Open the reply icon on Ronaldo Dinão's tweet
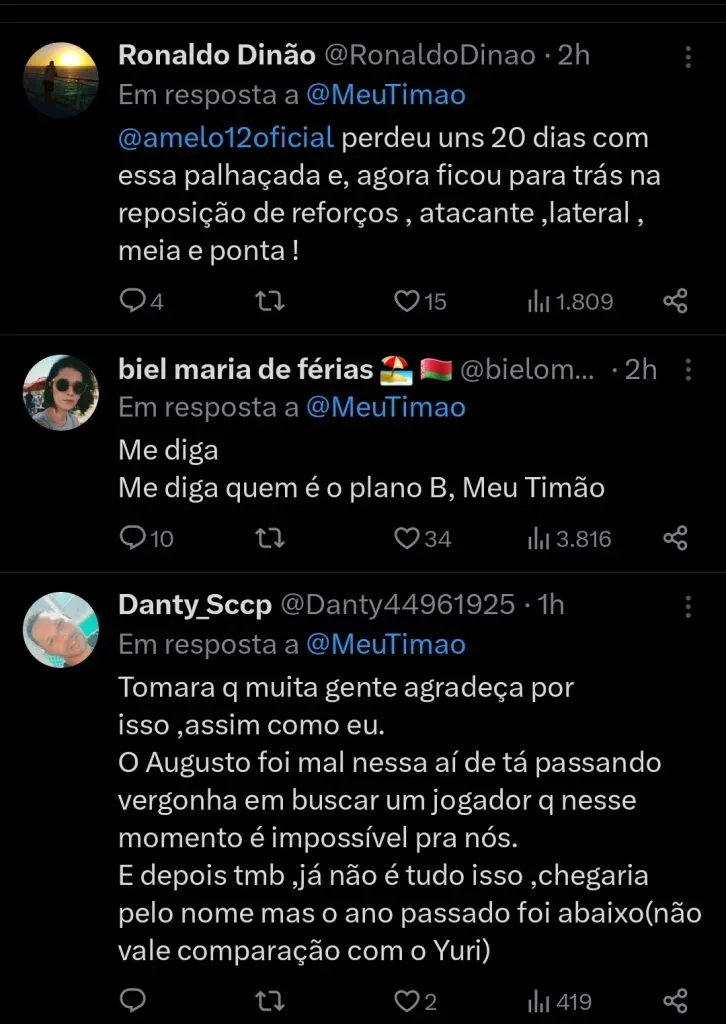 tap(132, 300)
